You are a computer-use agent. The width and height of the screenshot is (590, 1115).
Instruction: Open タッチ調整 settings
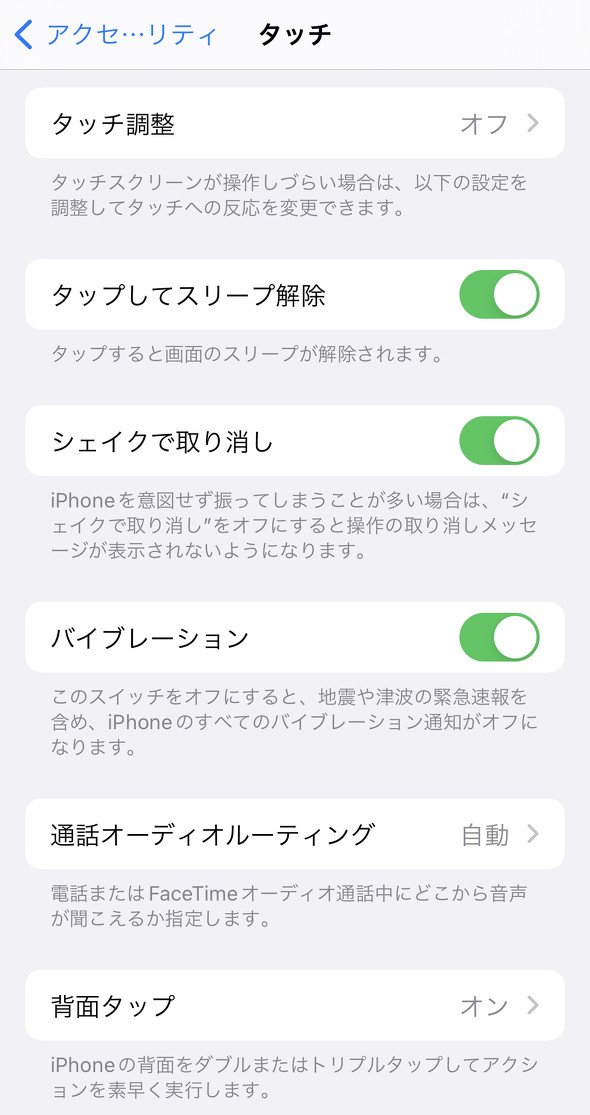click(295, 123)
